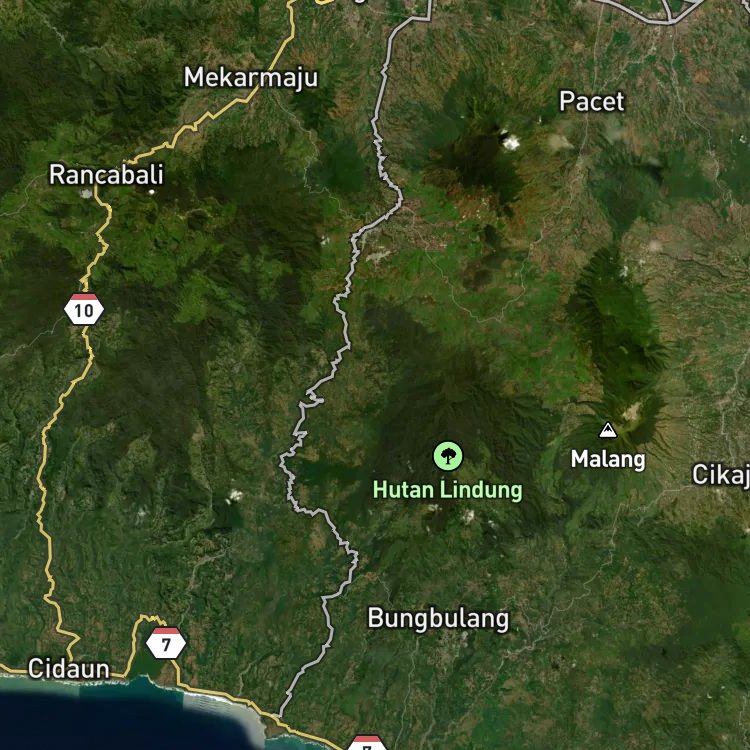Select the Cidaun place label
Screen dimensions: 750x750
(x=69, y=669)
